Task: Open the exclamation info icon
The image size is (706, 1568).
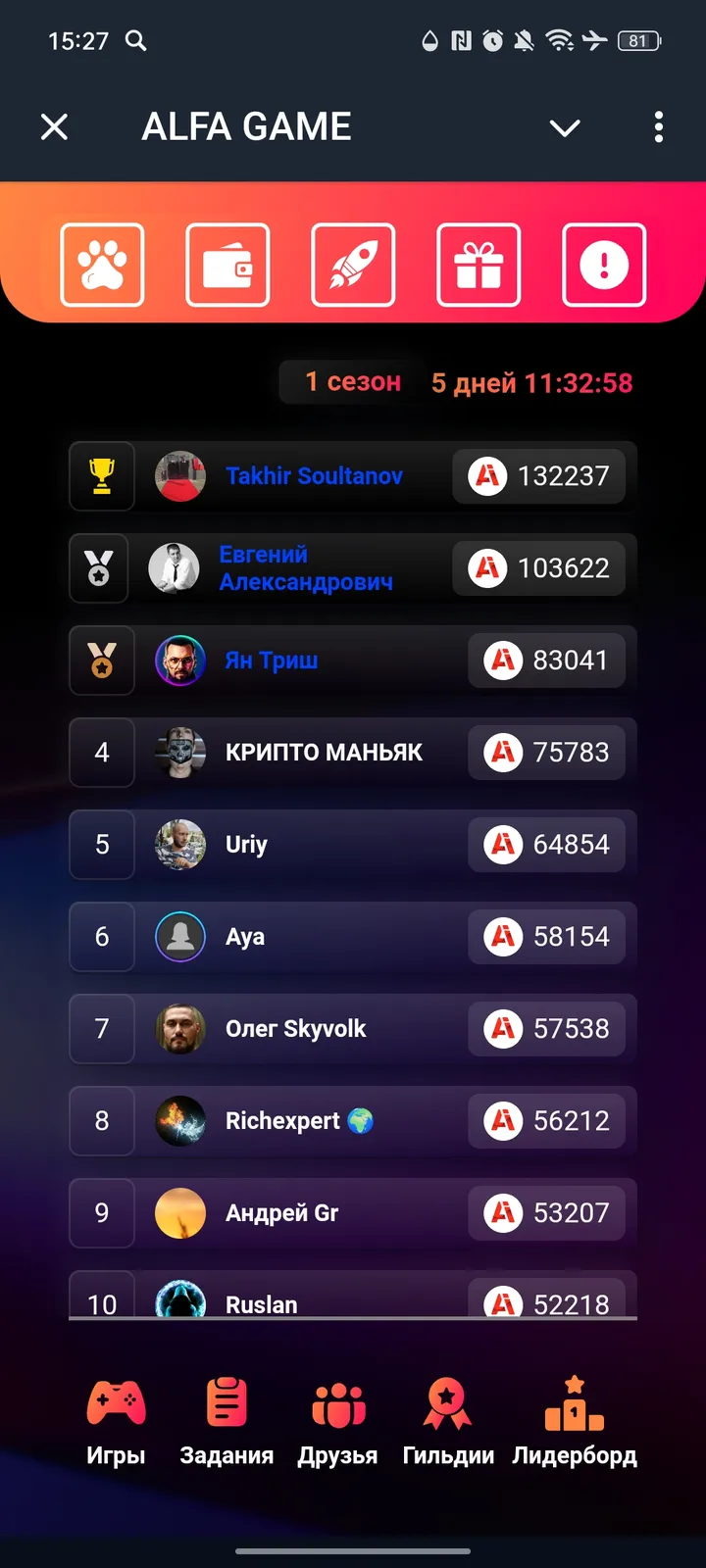Action: point(604,265)
